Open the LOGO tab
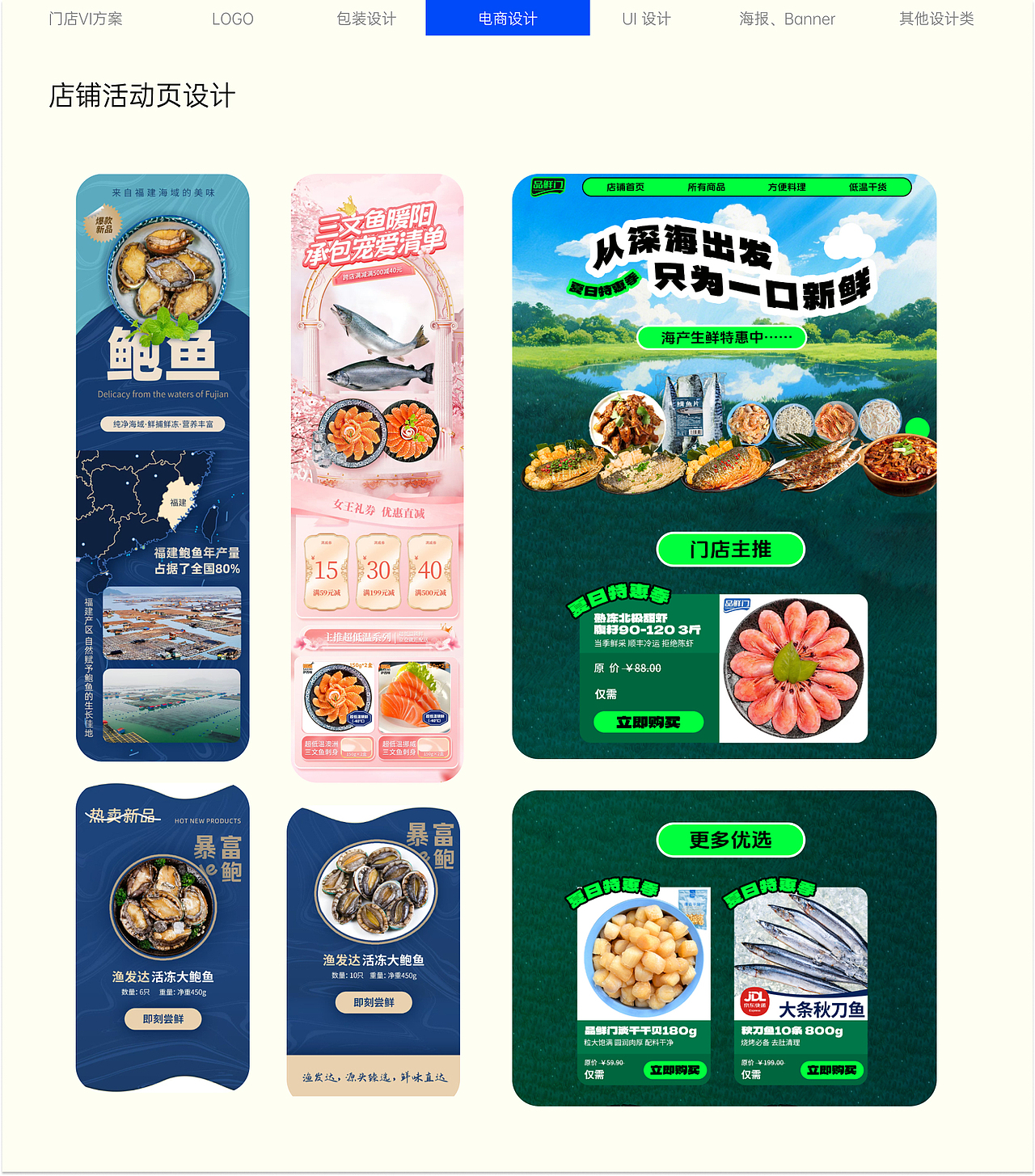This screenshot has width=1035, height=1176. [233, 19]
